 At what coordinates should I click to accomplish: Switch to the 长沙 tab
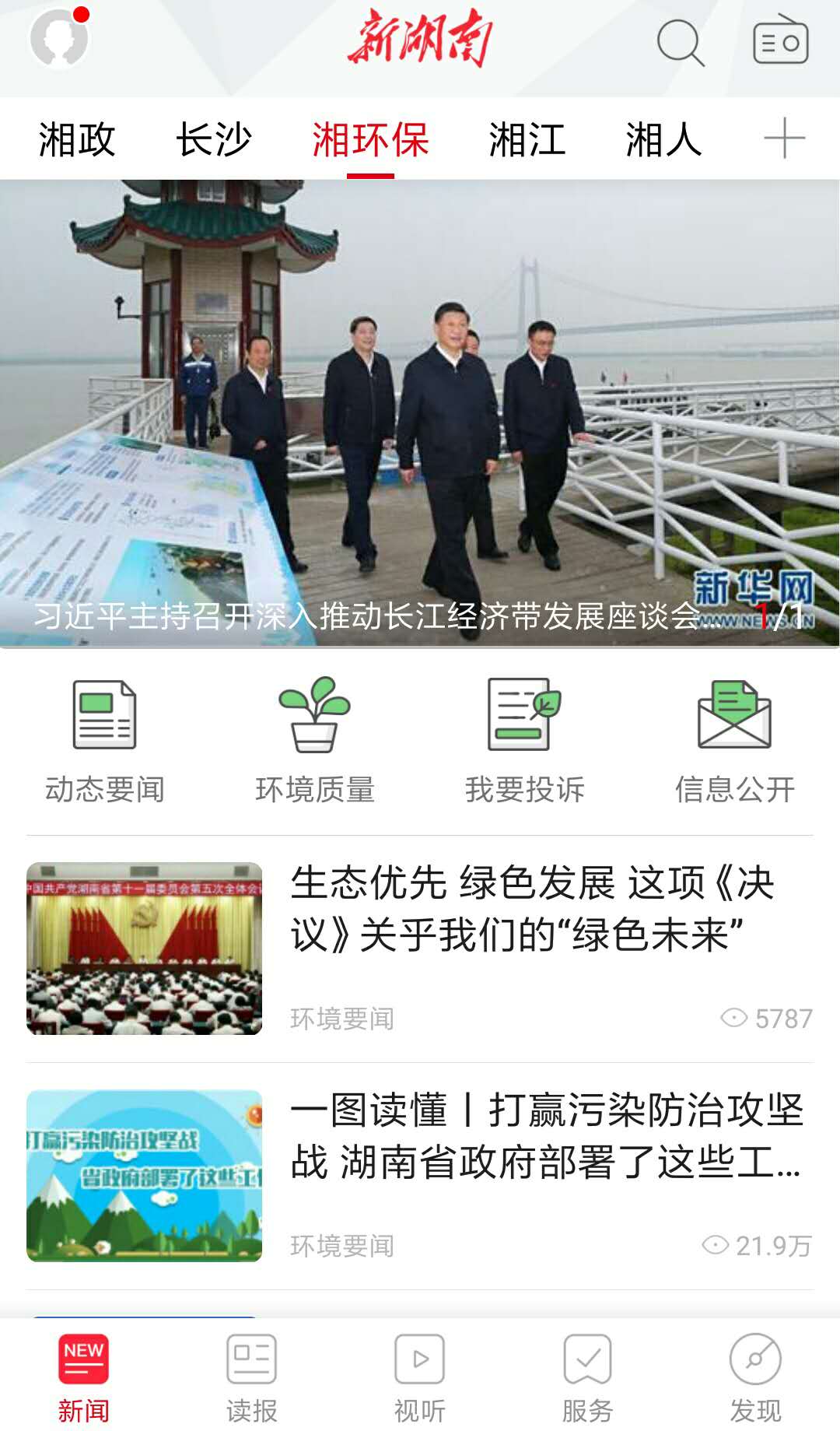[214, 140]
